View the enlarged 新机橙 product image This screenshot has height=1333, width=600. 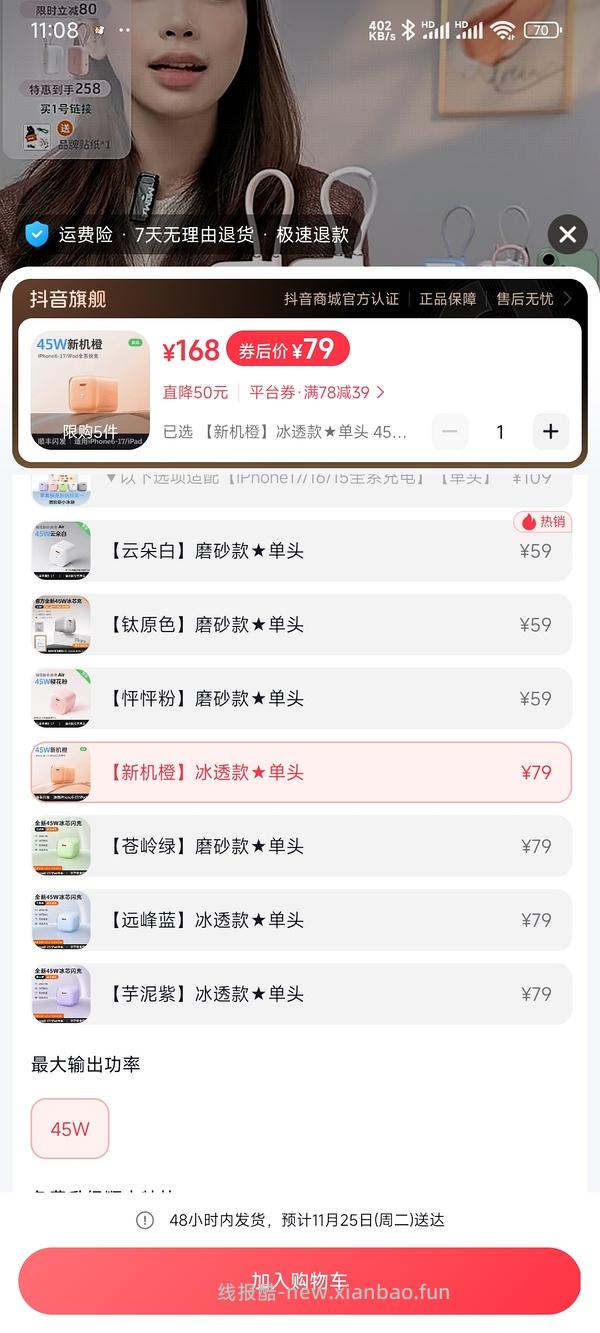pos(90,390)
